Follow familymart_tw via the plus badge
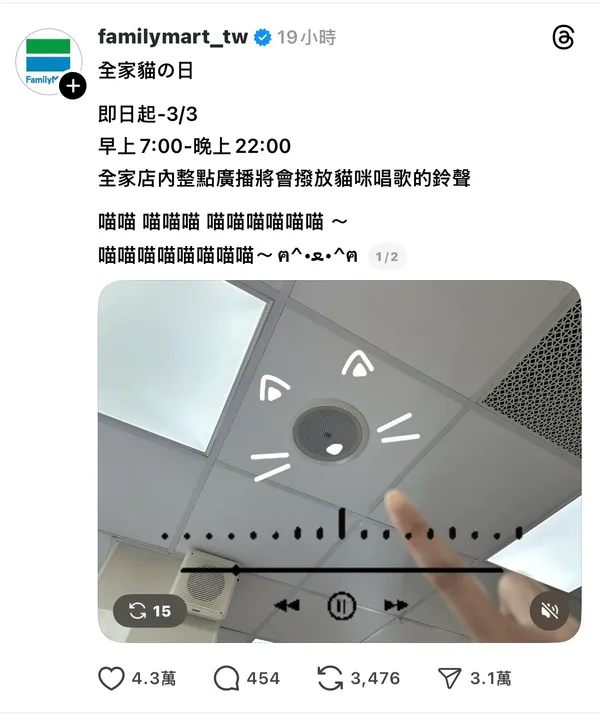This screenshot has width=600, height=720. point(72,87)
